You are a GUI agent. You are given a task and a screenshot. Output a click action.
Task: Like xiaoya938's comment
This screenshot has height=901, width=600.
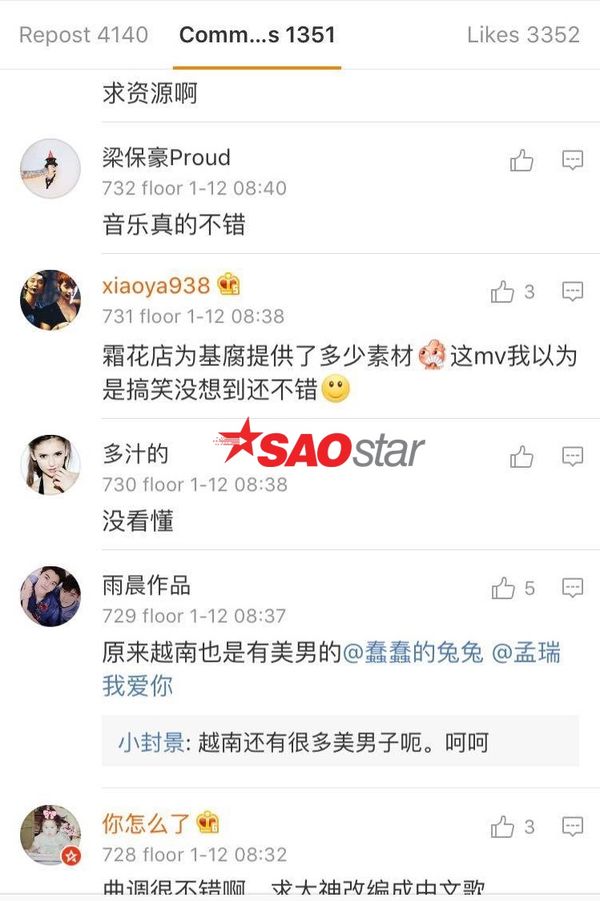pos(502,292)
